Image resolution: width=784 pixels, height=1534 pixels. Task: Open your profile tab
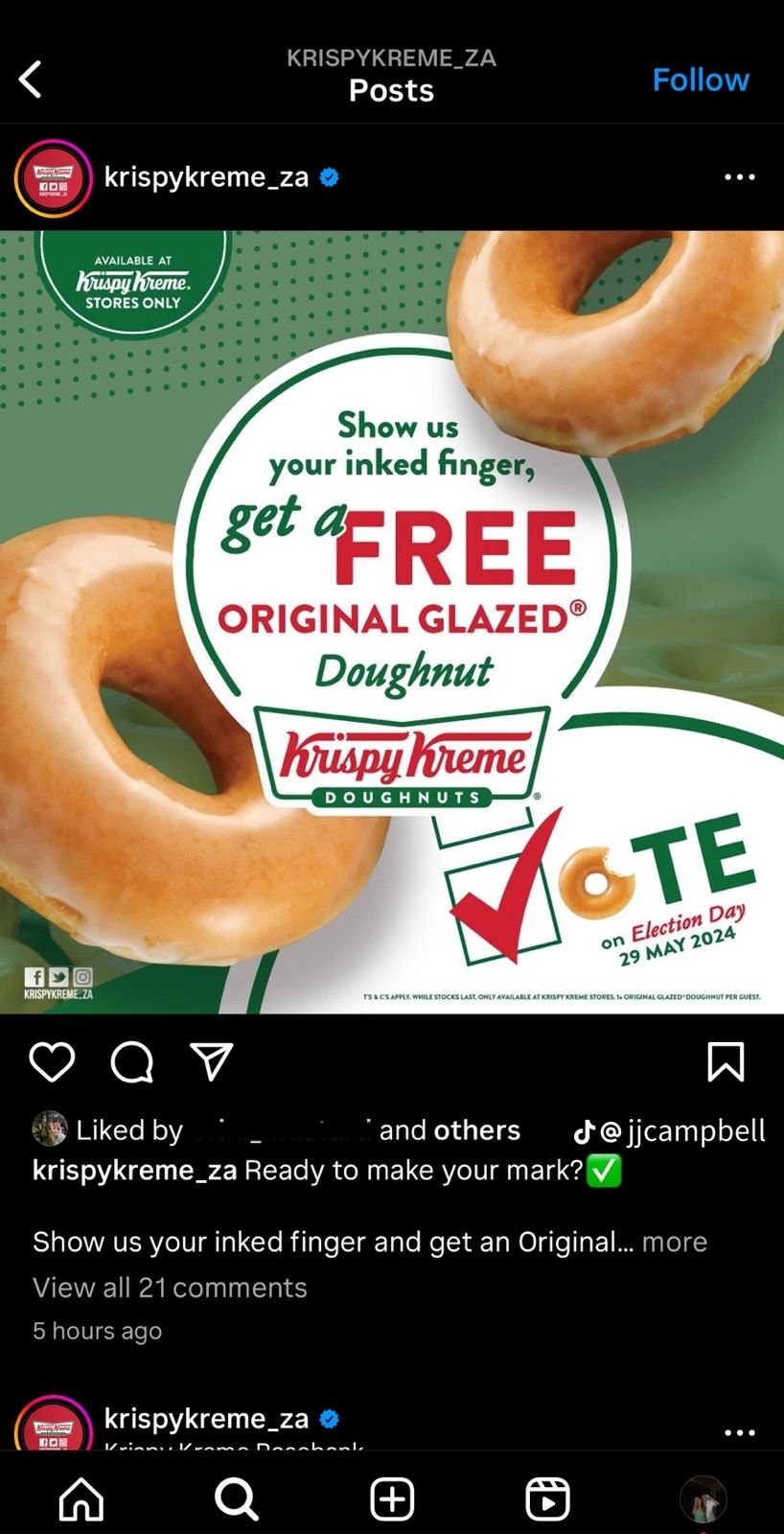tap(703, 1499)
